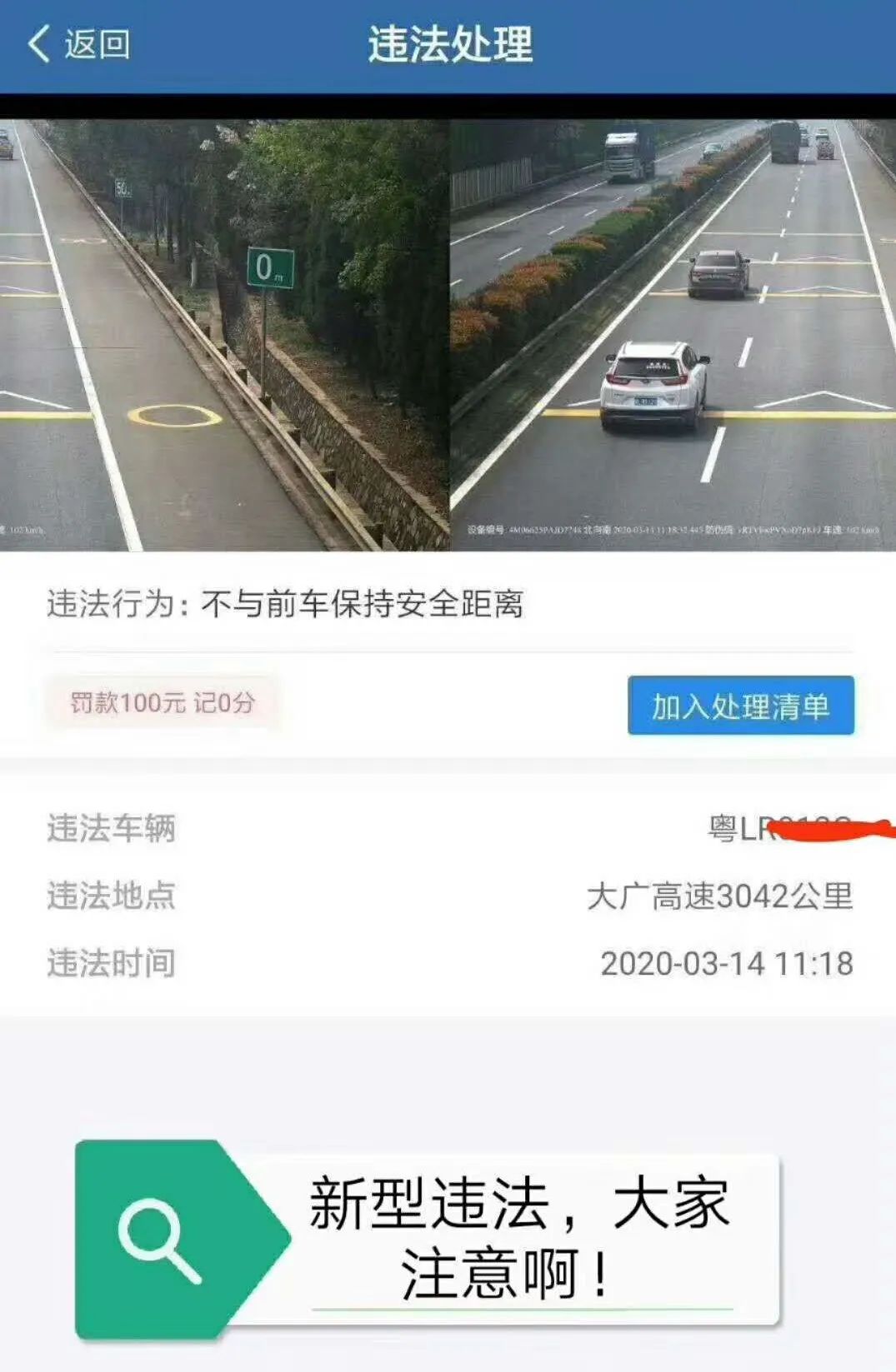The height and width of the screenshot is (1372, 896).
Task: Go back using the 返回 arrow
Action: (x=77, y=44)
